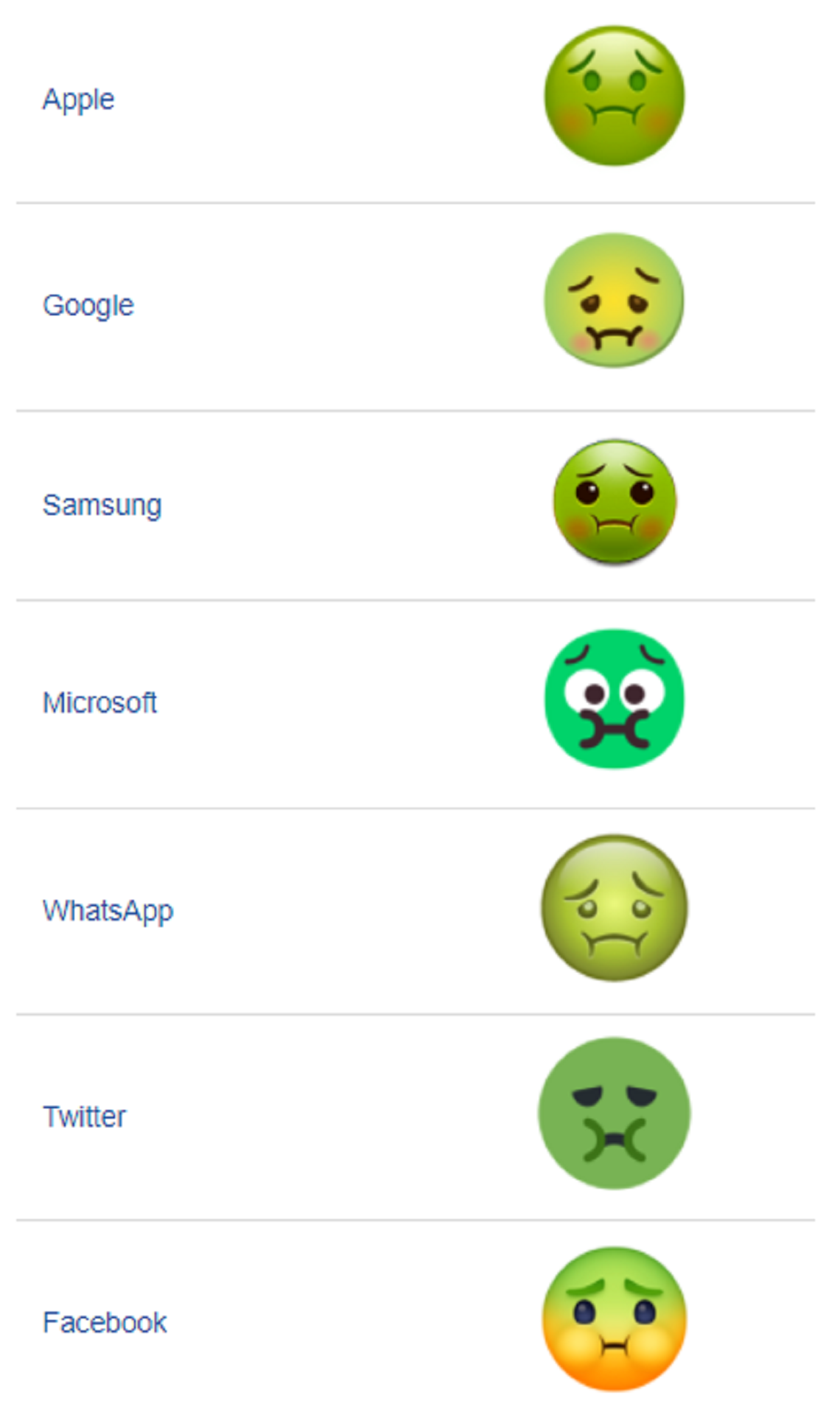This screenshot has width=840, height=1415.
Task: Open the WhatsApp link
Action: pos(108,911)
